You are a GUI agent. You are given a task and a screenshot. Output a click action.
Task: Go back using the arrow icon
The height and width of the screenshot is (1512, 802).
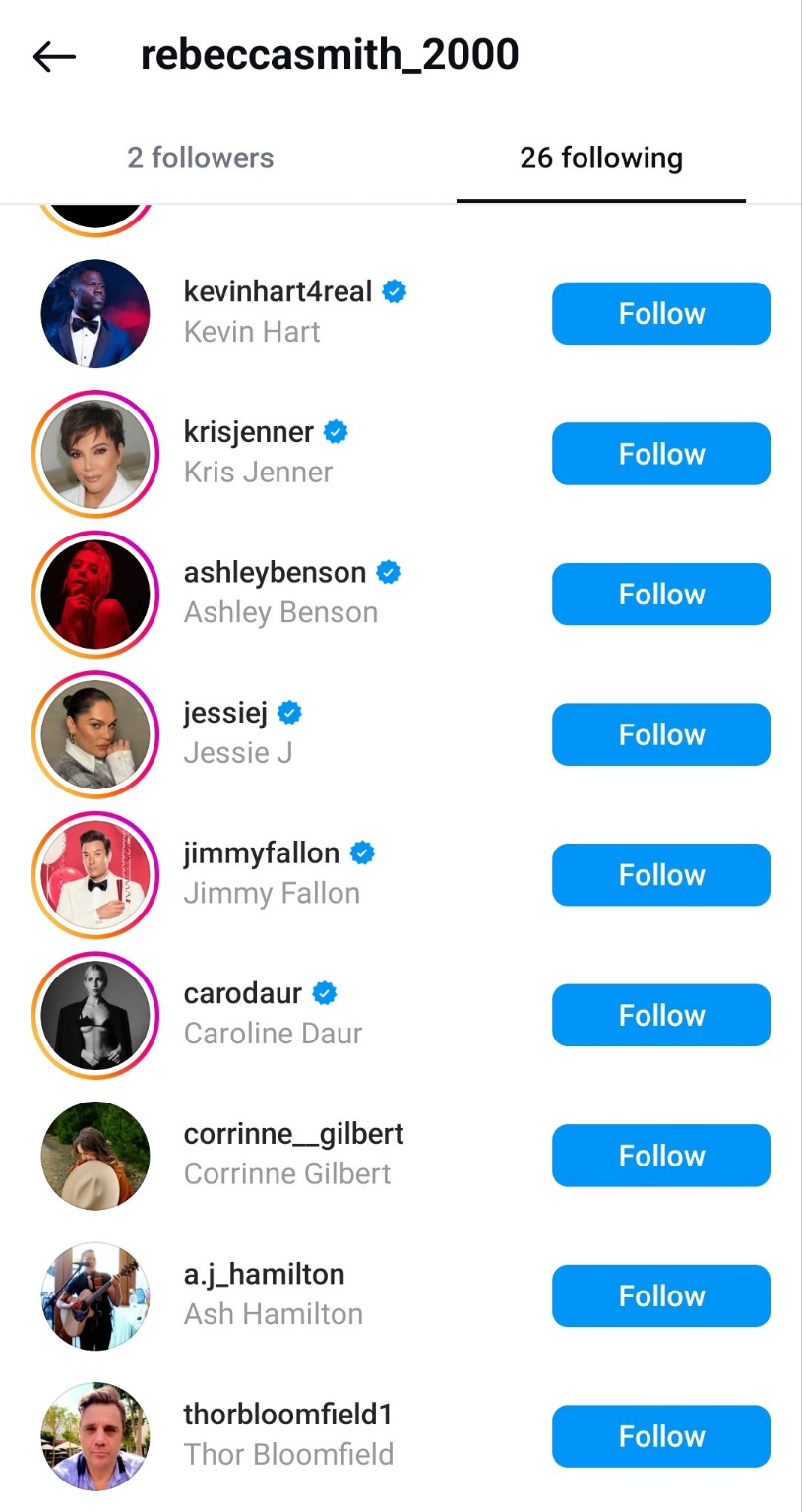pyautogui.click(x=54, y=57)
